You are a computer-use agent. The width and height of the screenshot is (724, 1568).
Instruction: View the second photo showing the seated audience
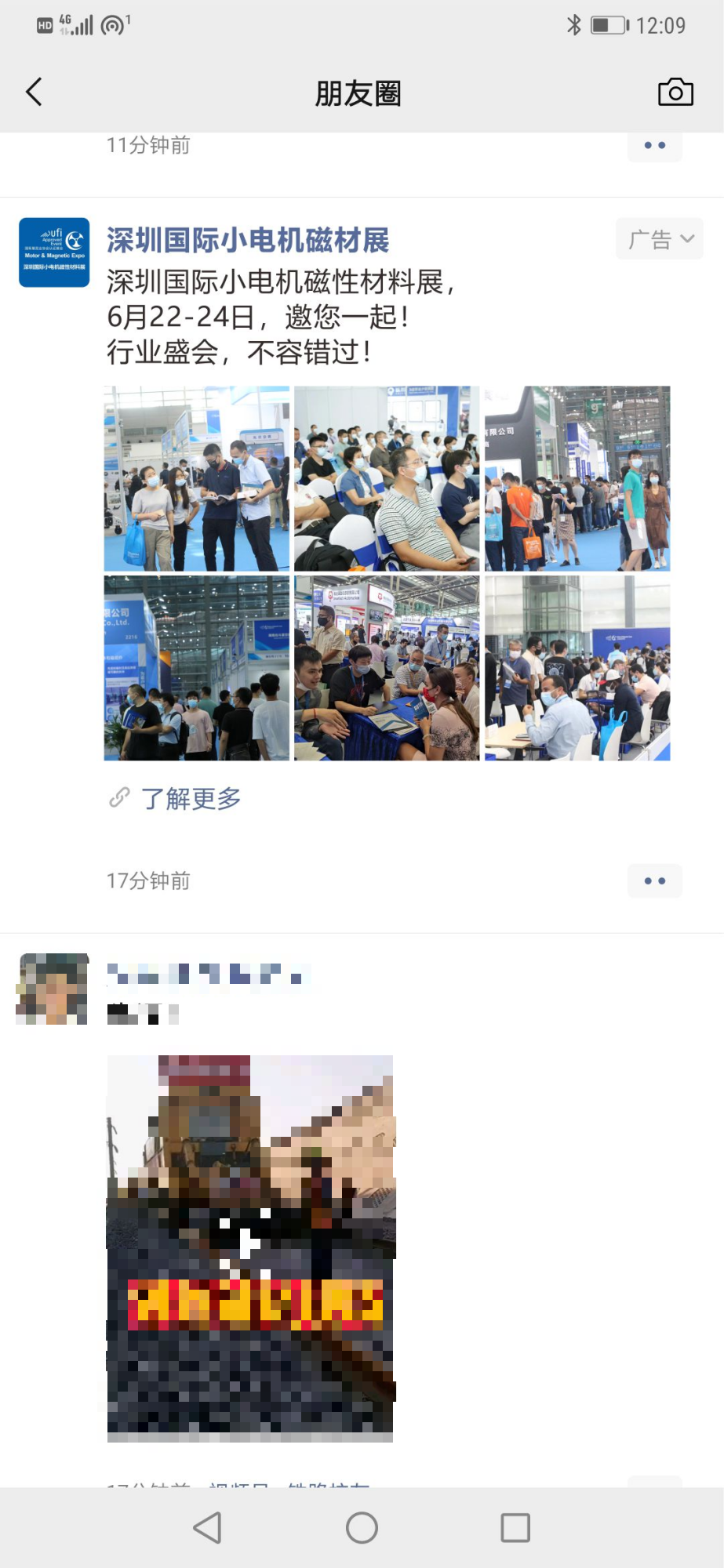[x=387, y=478]
